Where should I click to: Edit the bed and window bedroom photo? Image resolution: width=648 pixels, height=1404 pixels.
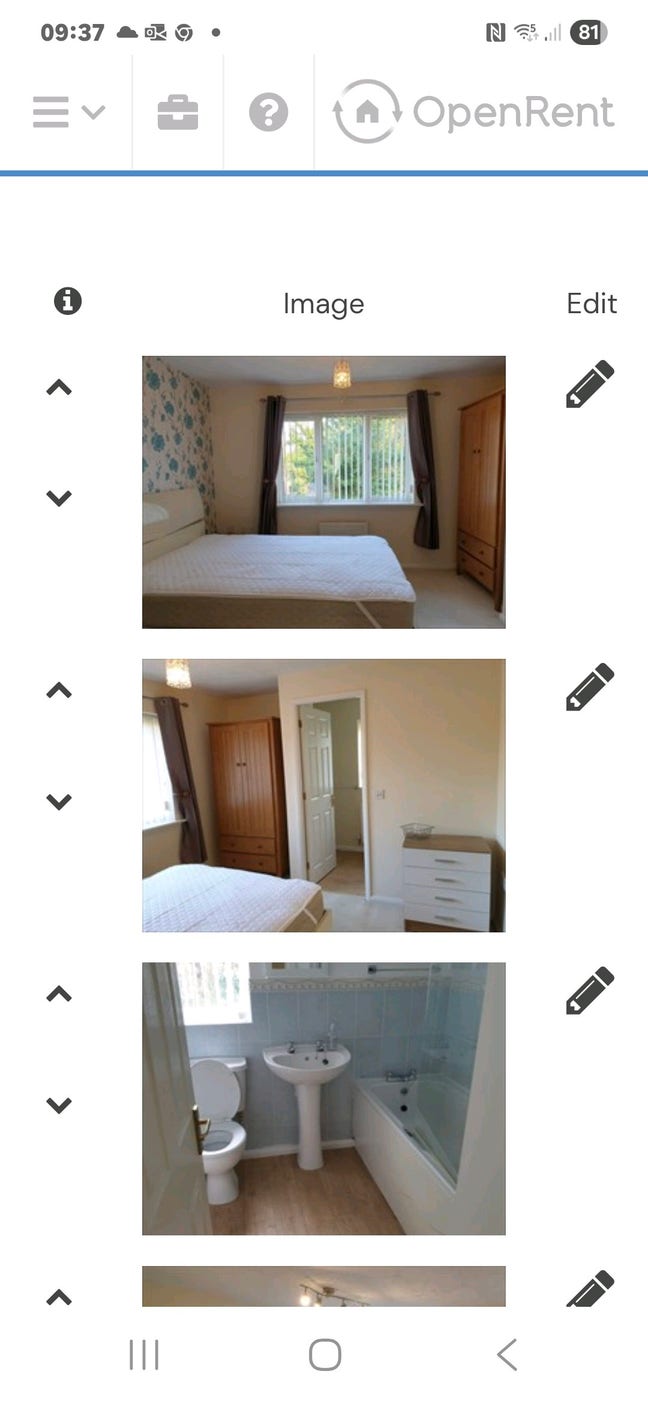(590, 385)
